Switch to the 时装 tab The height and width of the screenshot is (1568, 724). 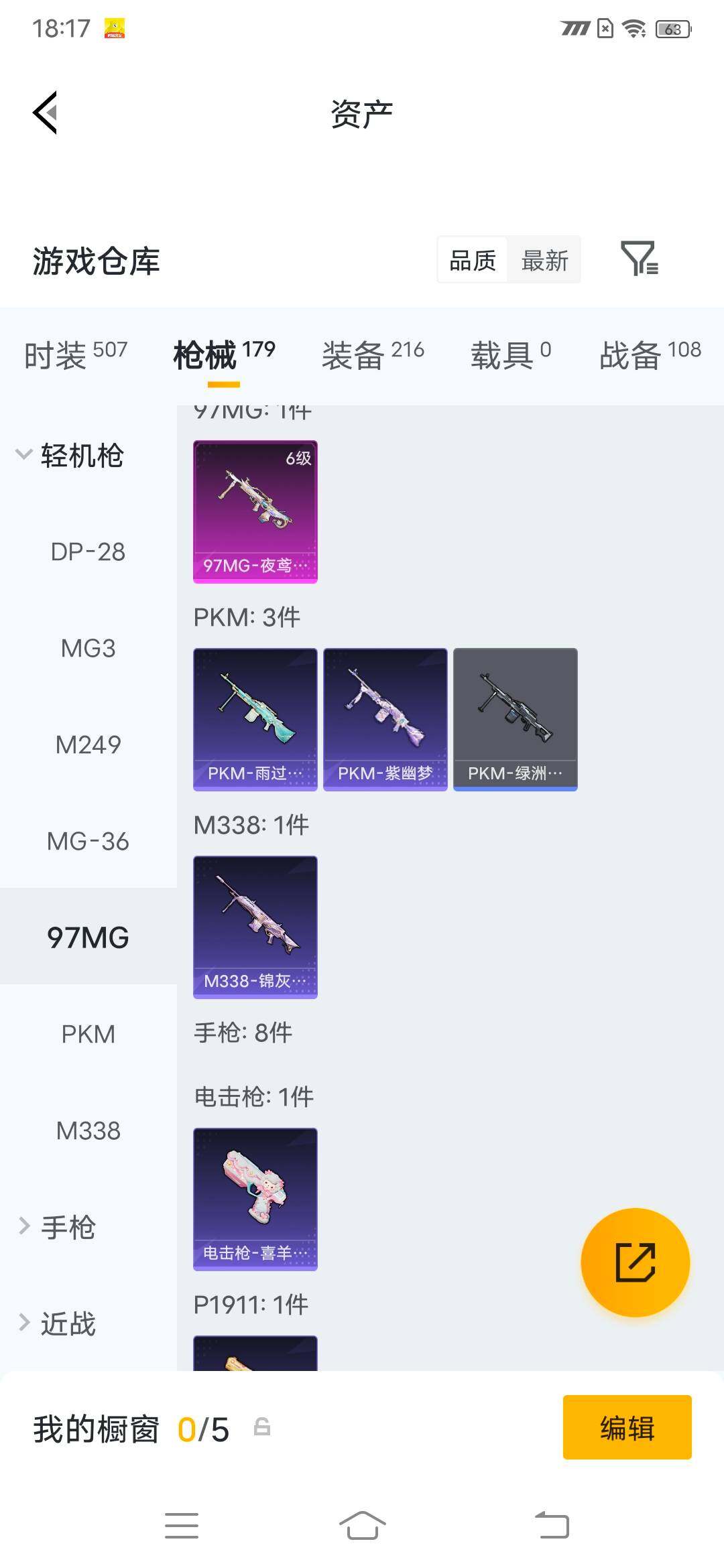point(76,354)
